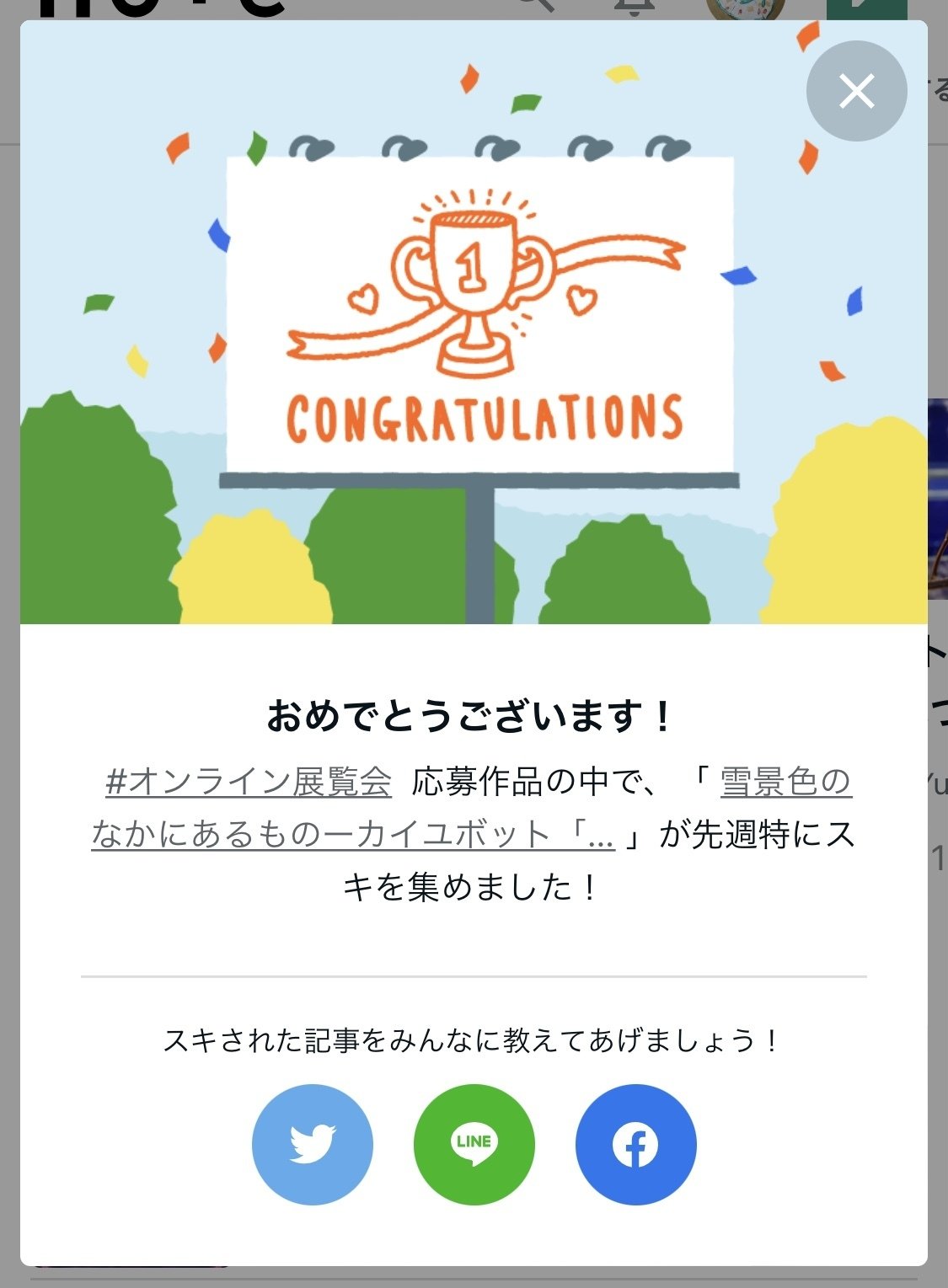Share the achievement via LINE
Screen dimensions: 948x1288
(474, 1146)
